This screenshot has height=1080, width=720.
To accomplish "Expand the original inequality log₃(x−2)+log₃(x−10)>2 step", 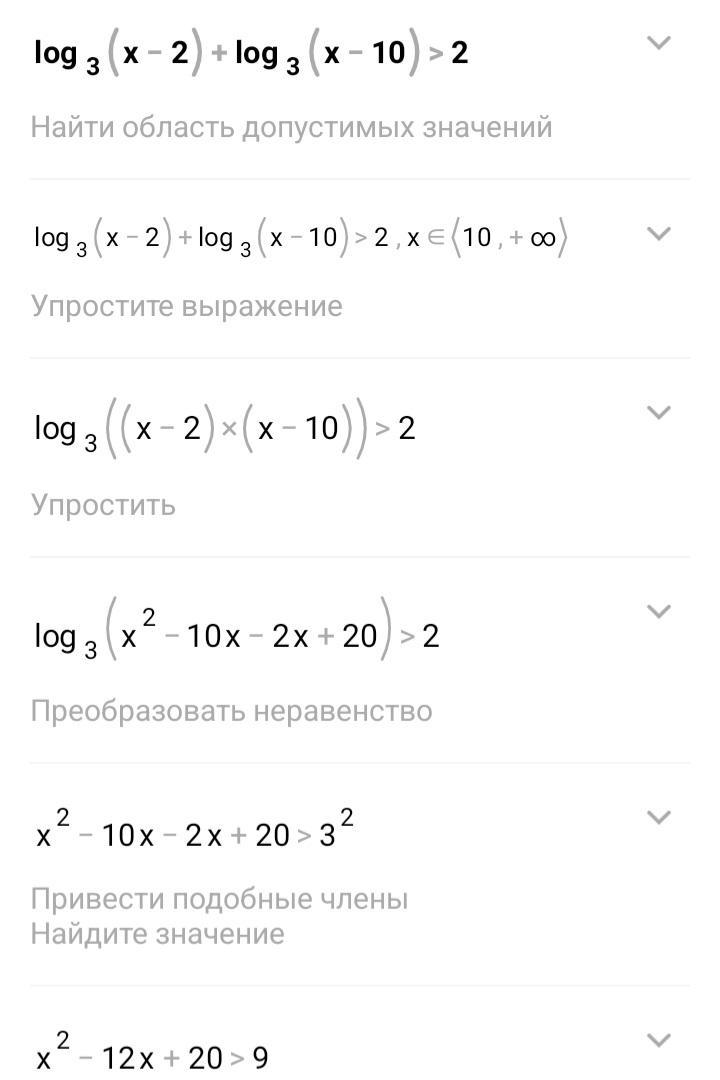I will point(657,43).
